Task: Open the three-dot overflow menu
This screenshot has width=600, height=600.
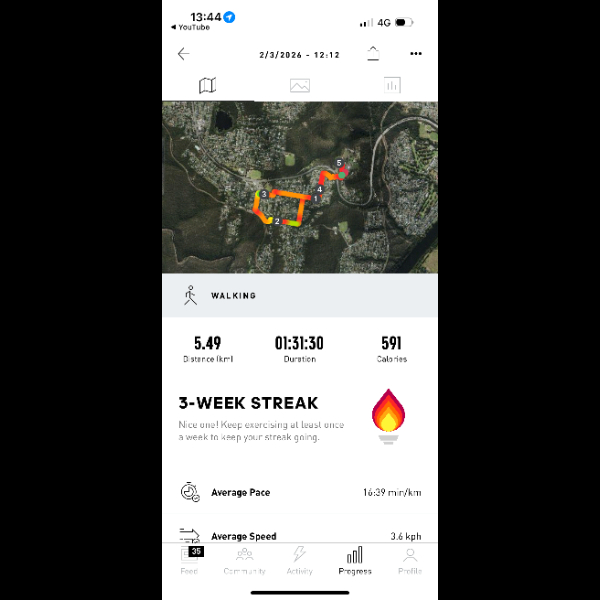Action: (x=416, y=54)
